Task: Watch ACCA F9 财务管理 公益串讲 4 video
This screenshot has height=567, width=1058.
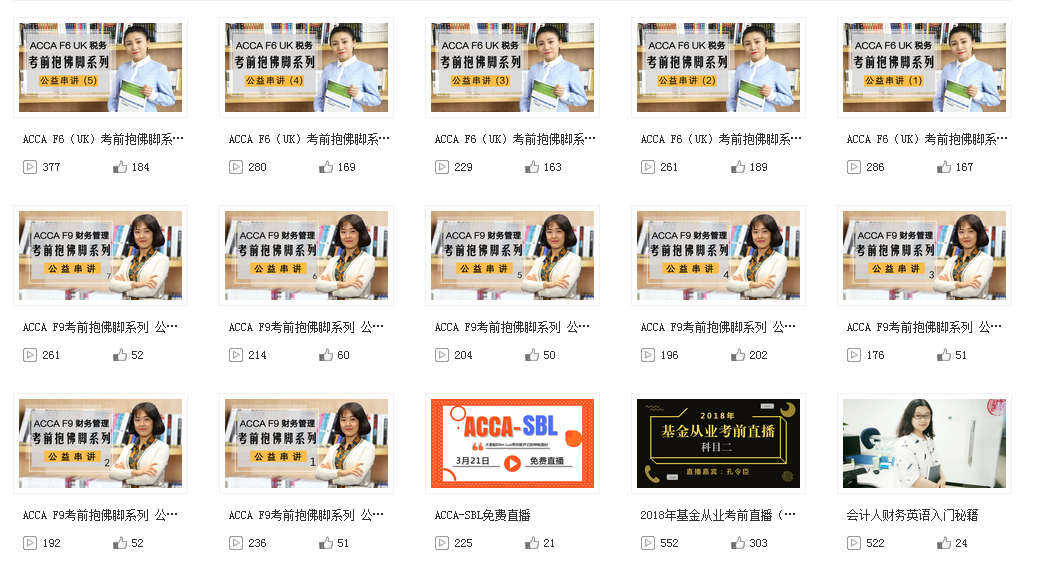Action: [718, 255]
